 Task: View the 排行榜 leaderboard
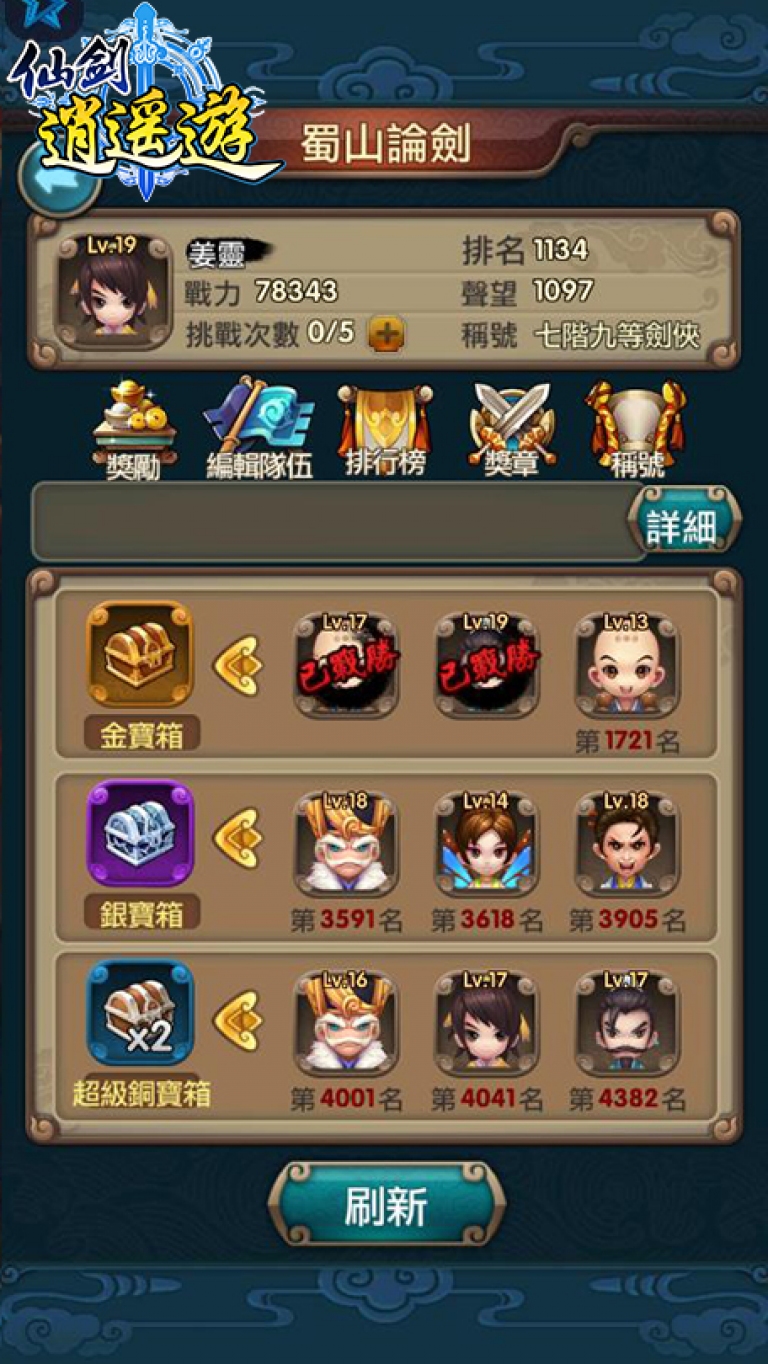coord(385,428)
